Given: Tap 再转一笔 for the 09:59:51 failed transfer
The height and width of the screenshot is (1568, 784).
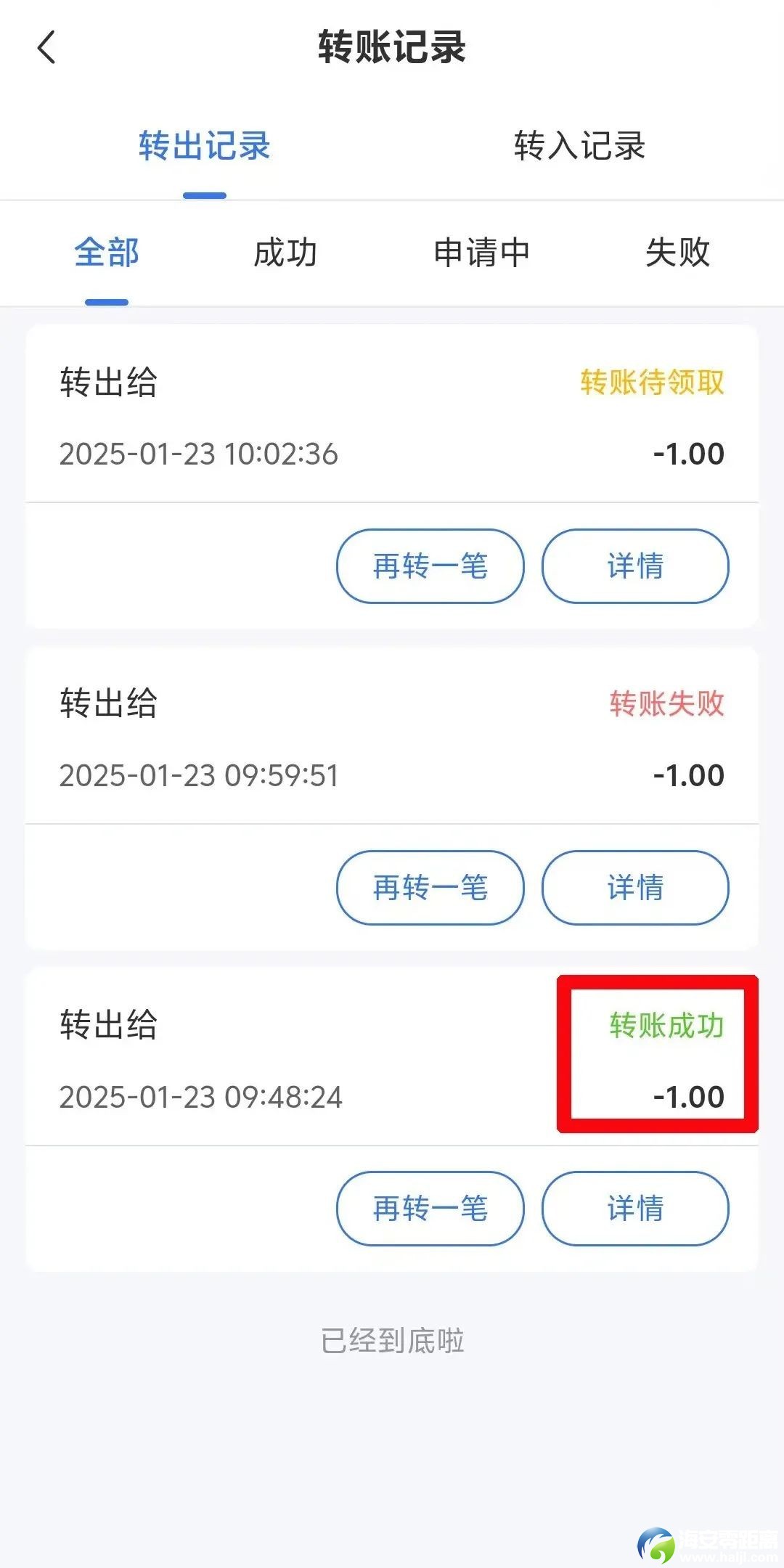Looking at the screenshot, I should tap(430, 888).
